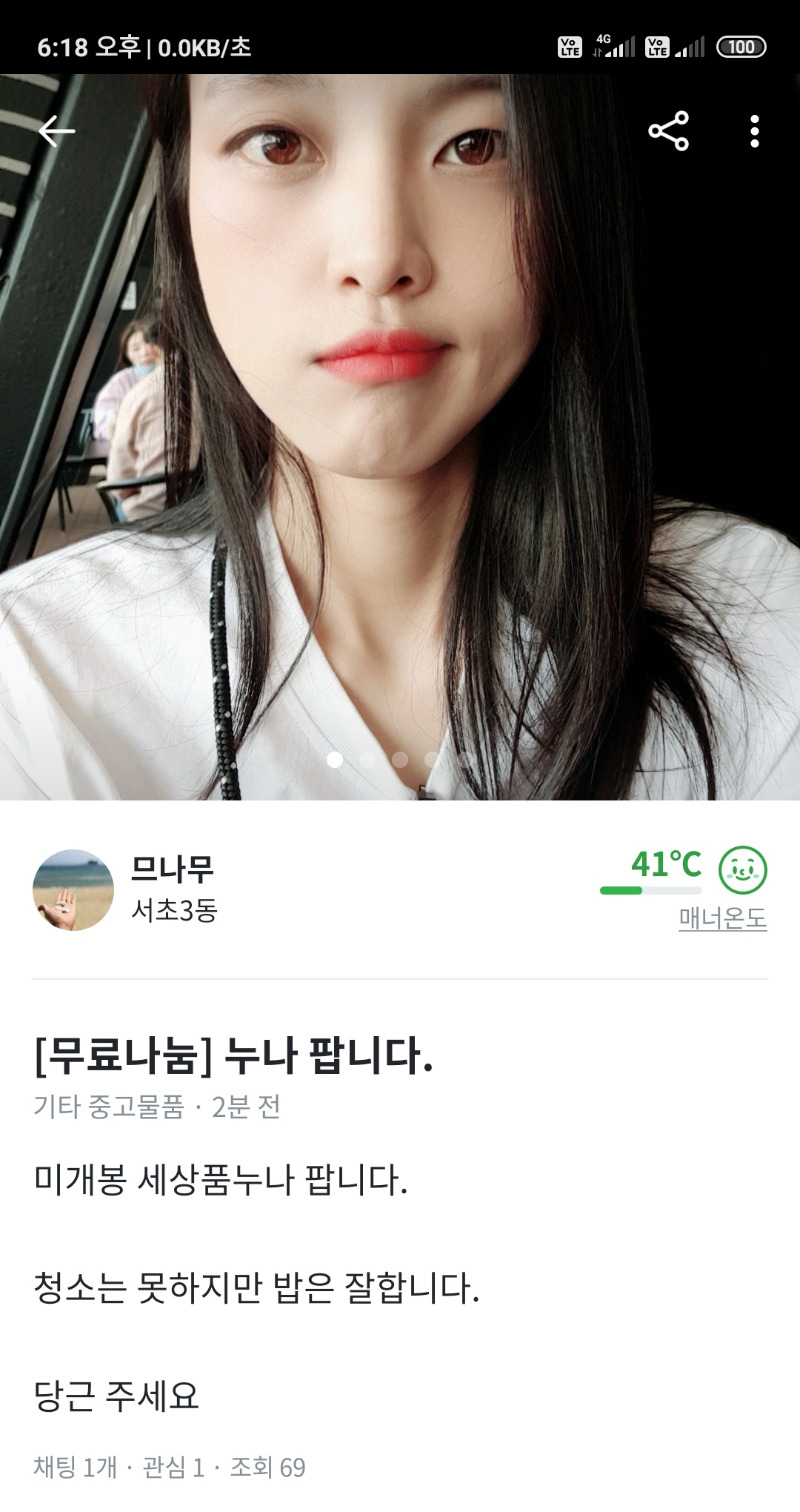
Task: Go back using the top-left arrow
Action: (56, 131)
